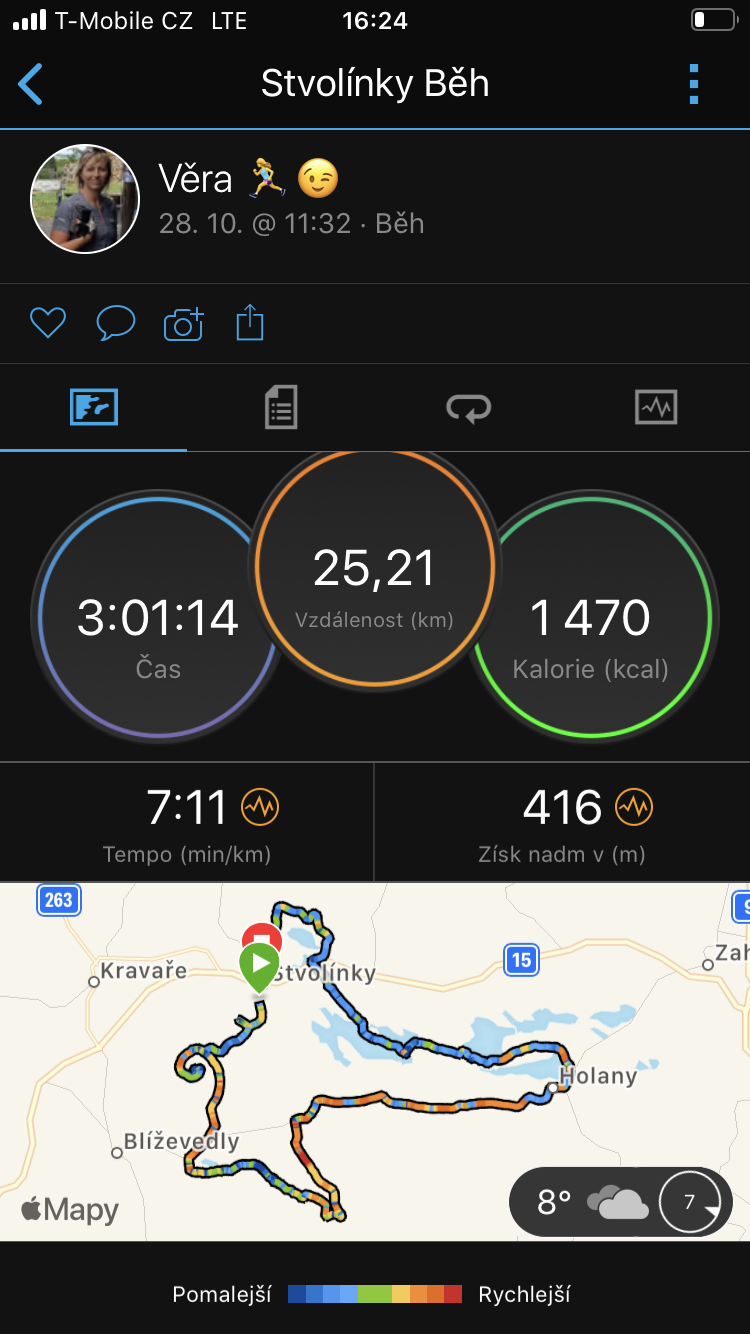Open the three-dot overflow menu
This screenshot has height=1334, width=750.
click(694, 84)
